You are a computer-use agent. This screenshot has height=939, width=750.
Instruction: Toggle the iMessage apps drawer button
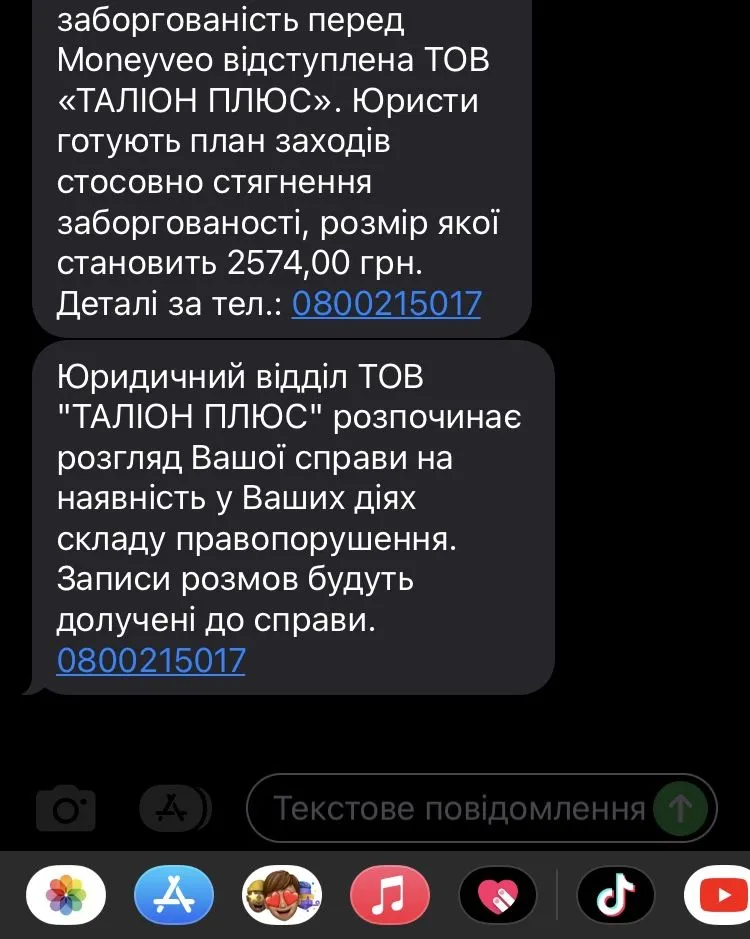point(175,808)
